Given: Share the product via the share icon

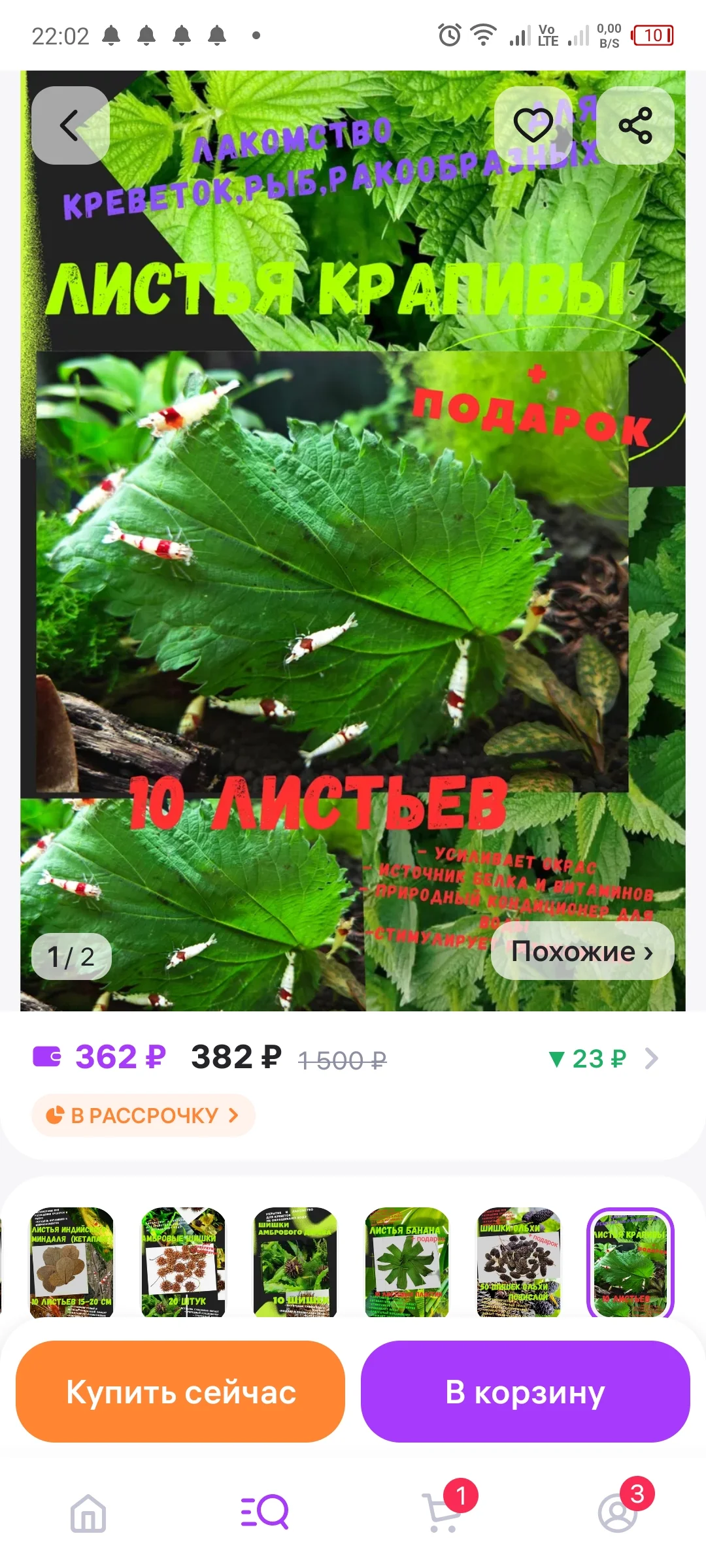Looking at the screenshot, I should [635, 126].
